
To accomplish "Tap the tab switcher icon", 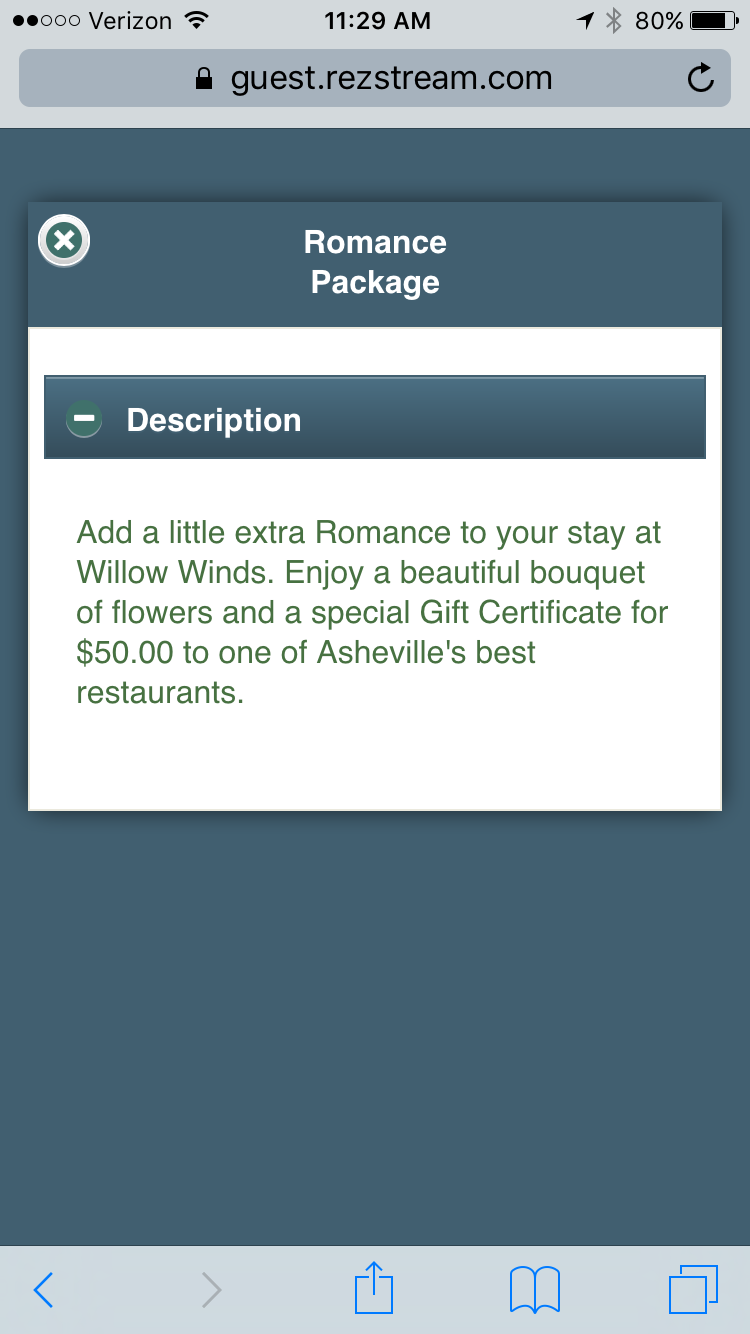I will [x=690, y=1289].
